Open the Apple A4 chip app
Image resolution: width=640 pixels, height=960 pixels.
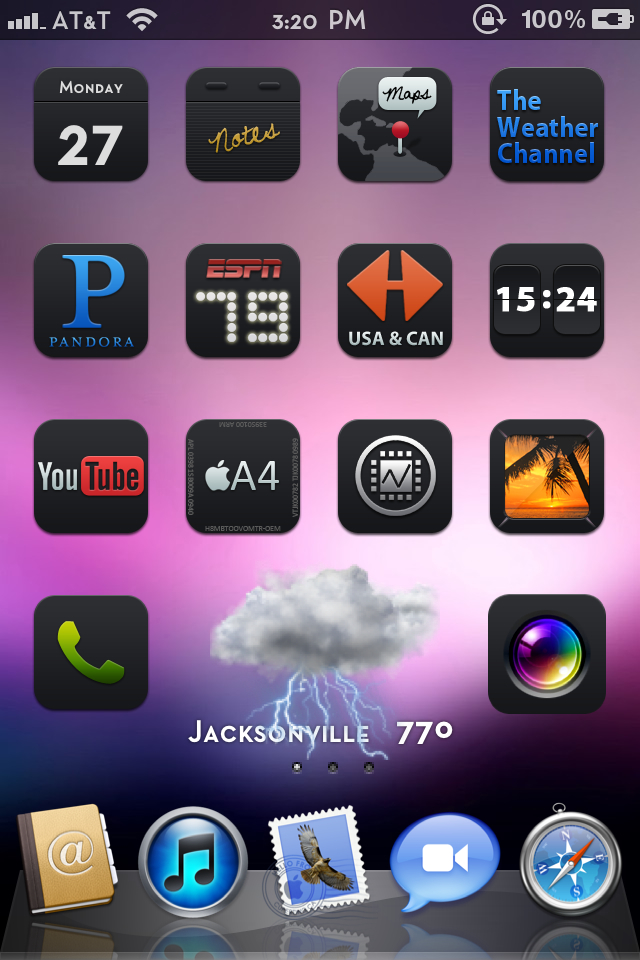point(243,477)
